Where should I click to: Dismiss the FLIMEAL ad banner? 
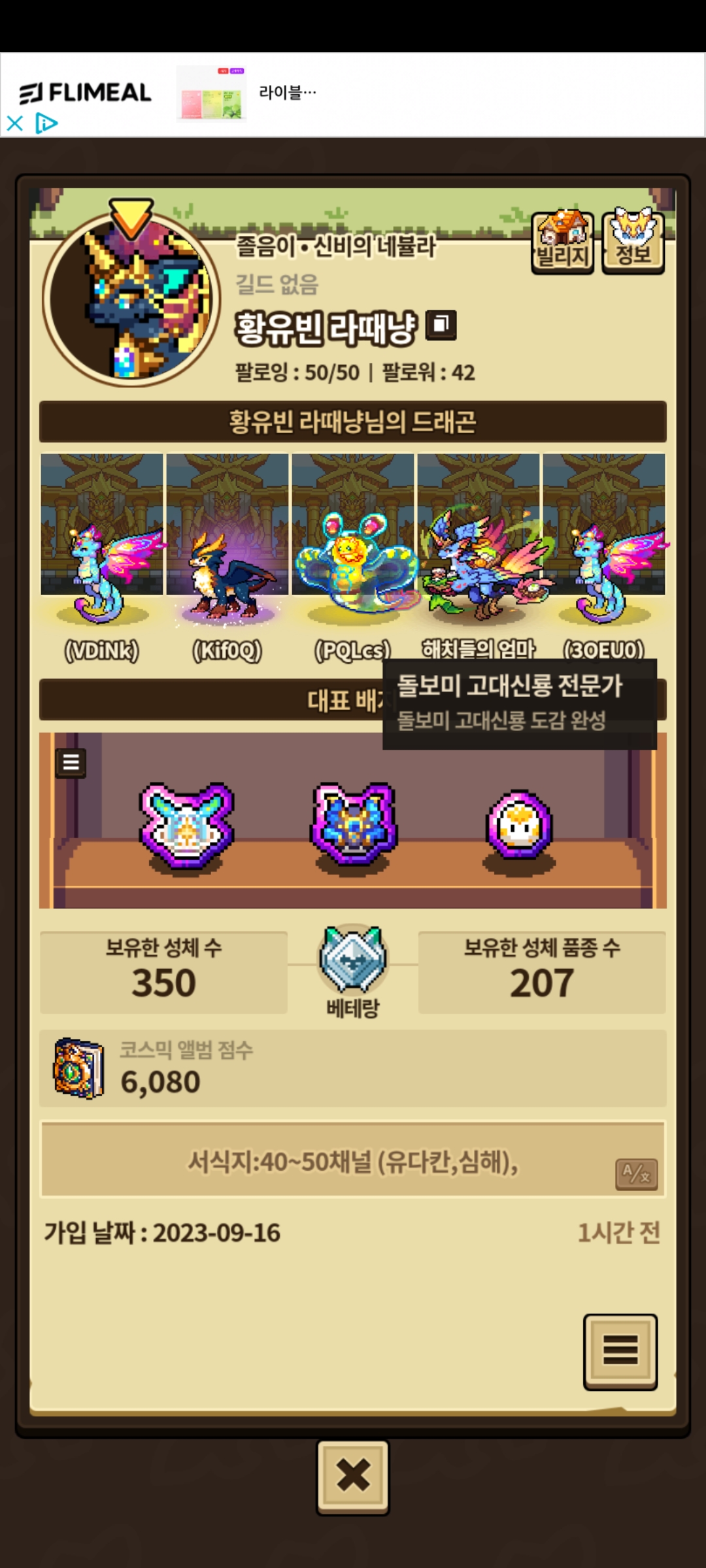(14, 123)
